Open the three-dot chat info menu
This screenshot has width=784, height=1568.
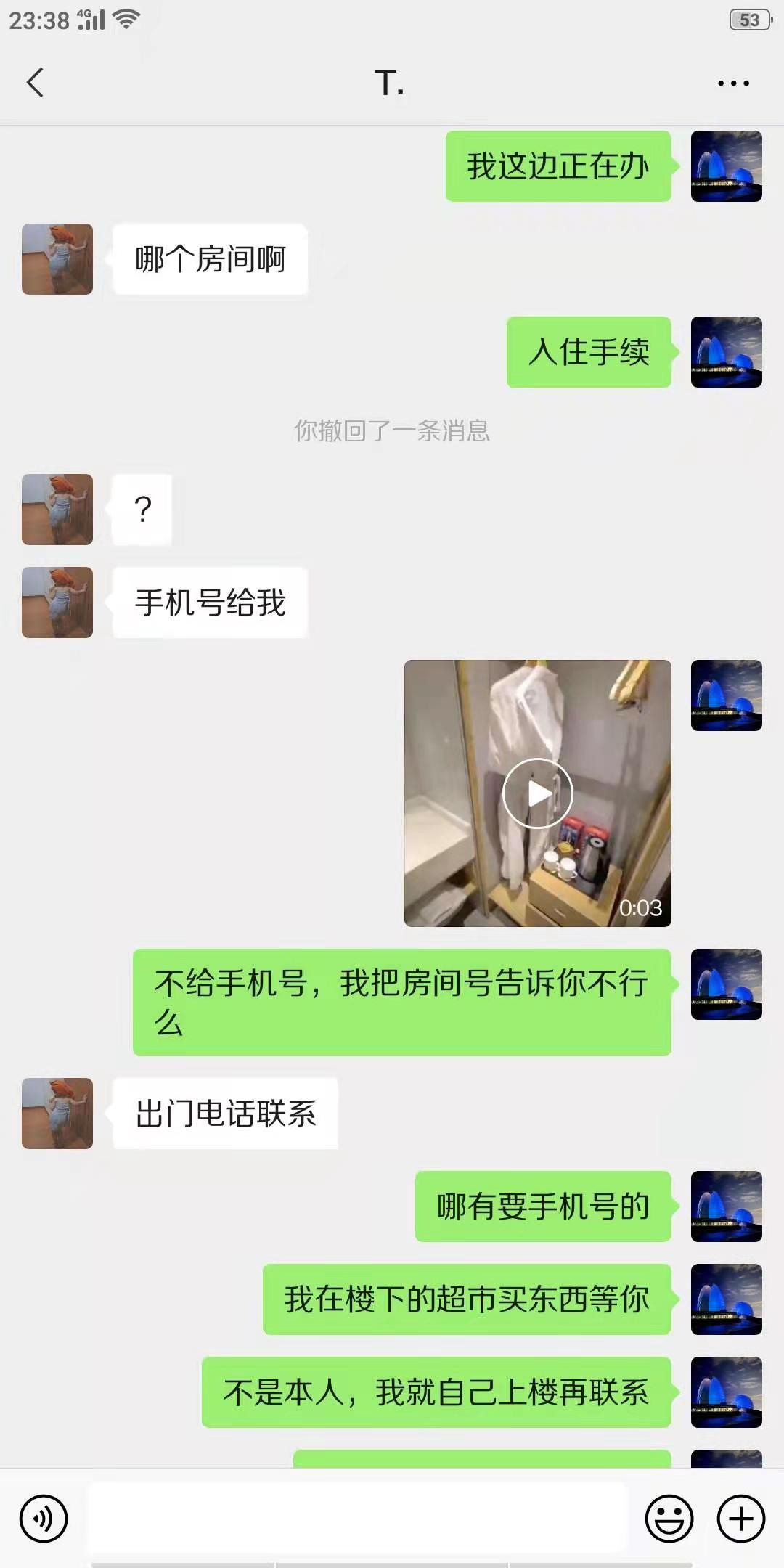coord(733,83)
